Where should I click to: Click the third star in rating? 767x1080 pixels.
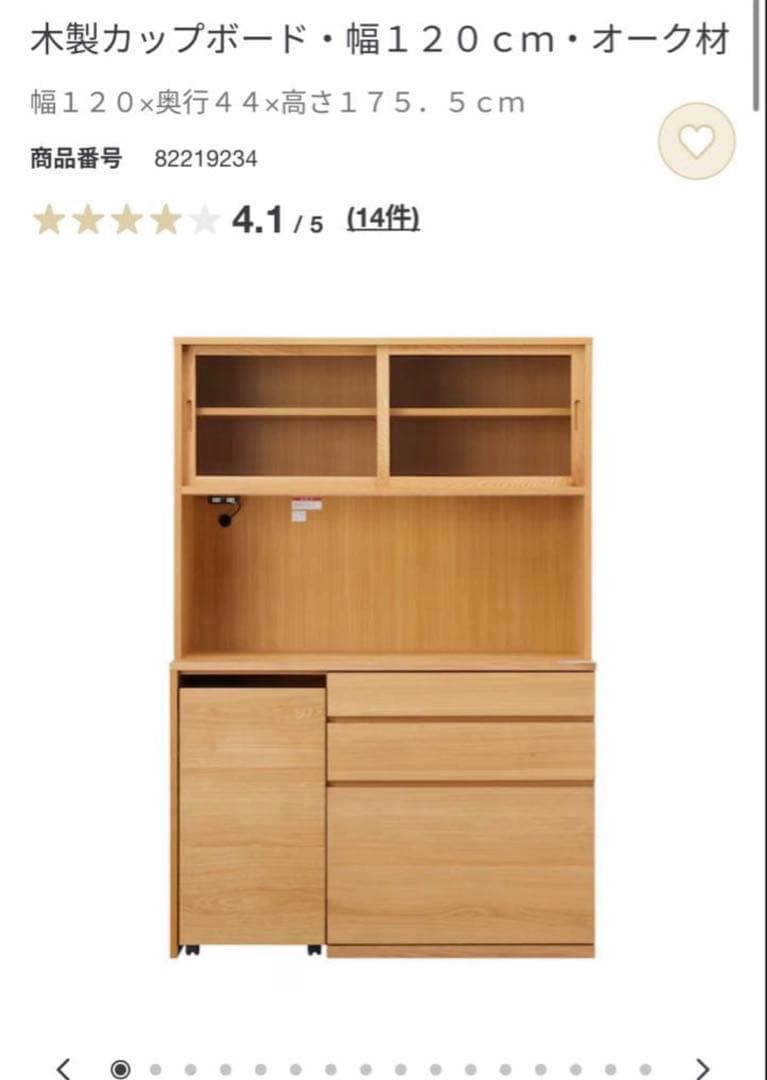127,220
